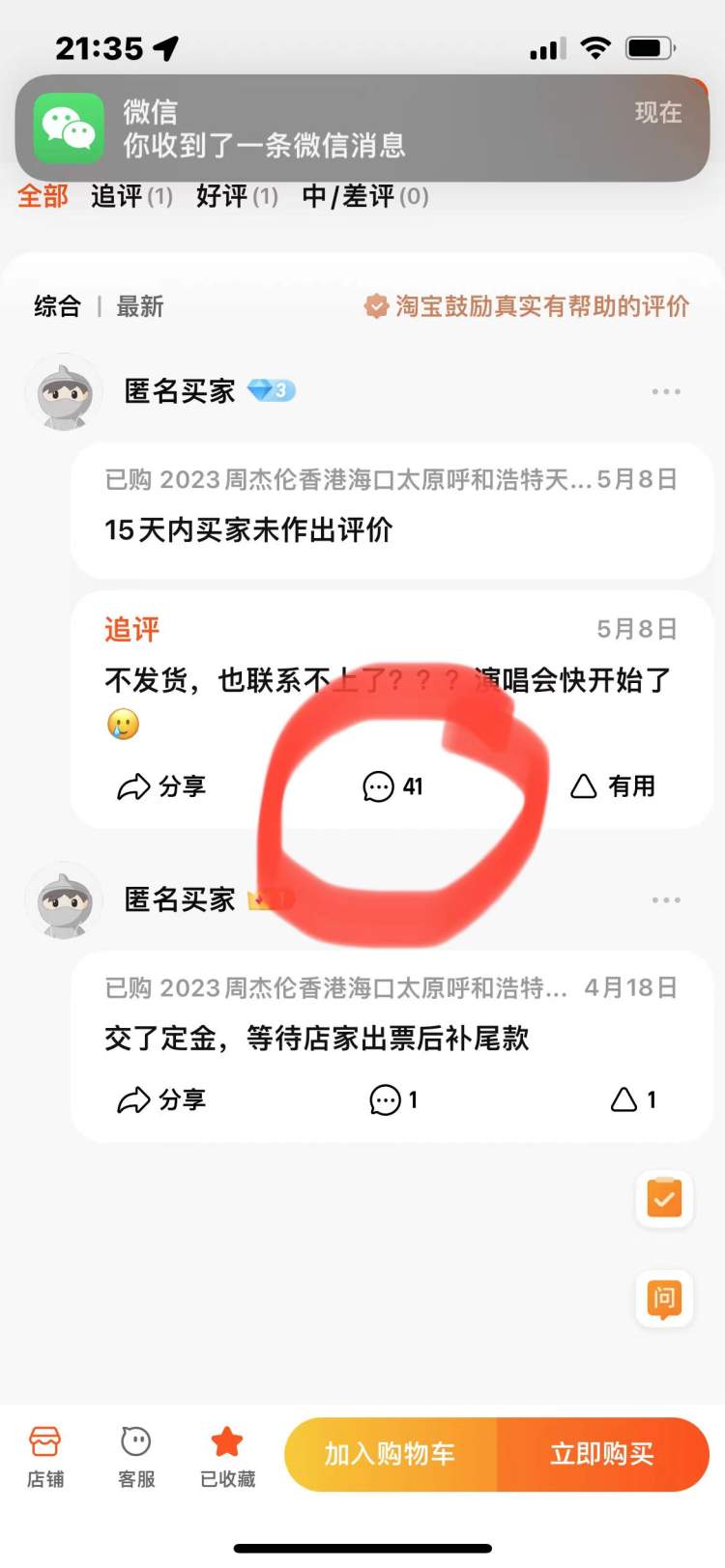Contact 客服 customer service

click(136, 1456)
